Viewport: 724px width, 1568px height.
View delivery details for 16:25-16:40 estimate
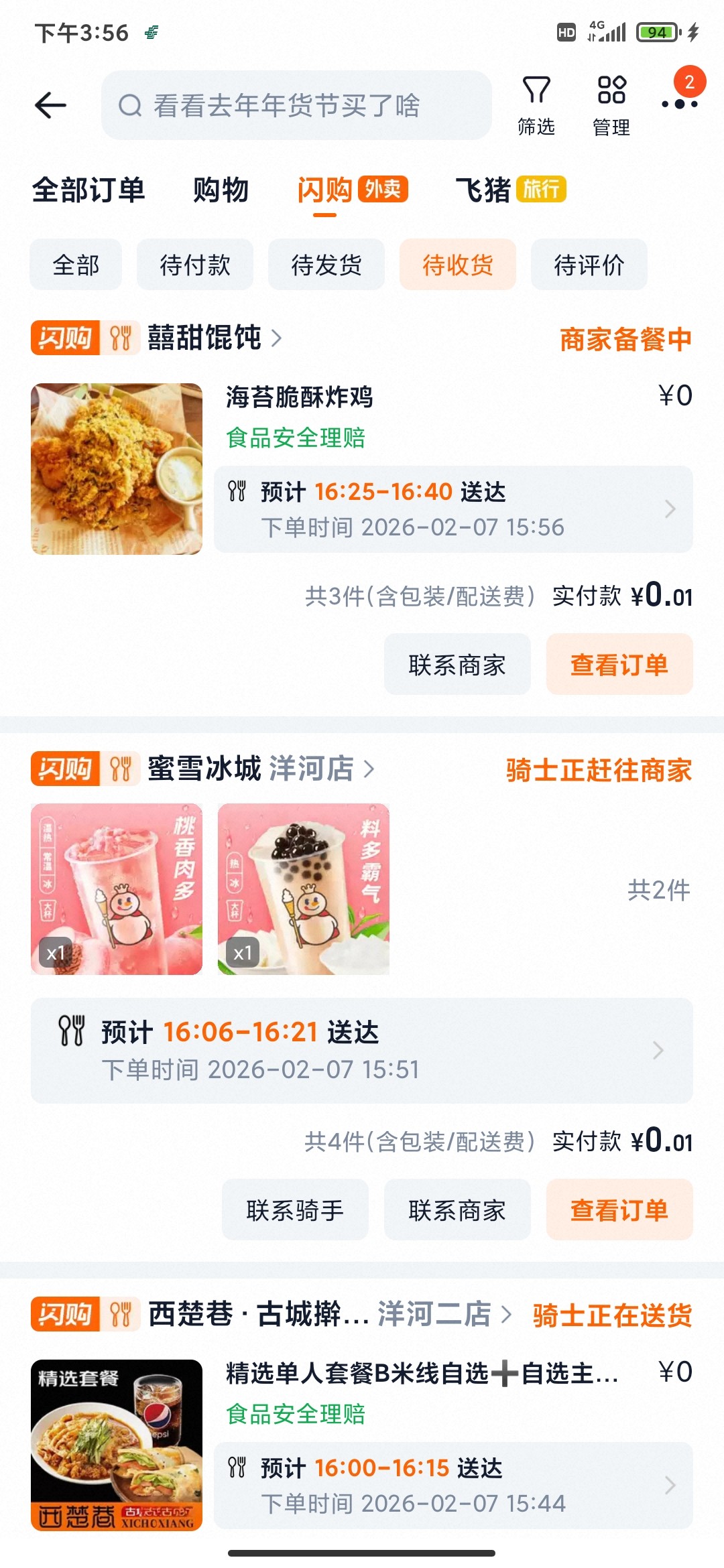[x=453, y=509]
